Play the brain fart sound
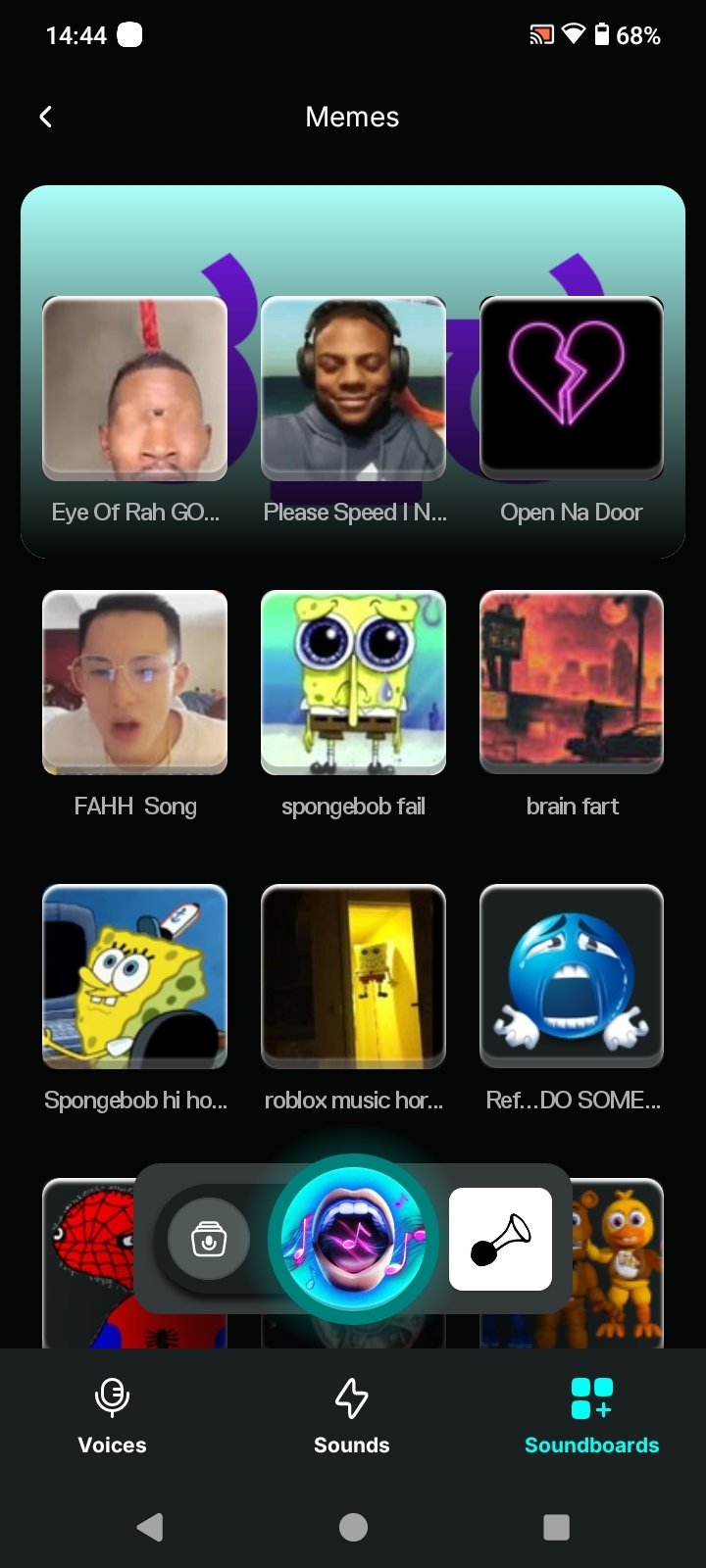 (572, 682)
